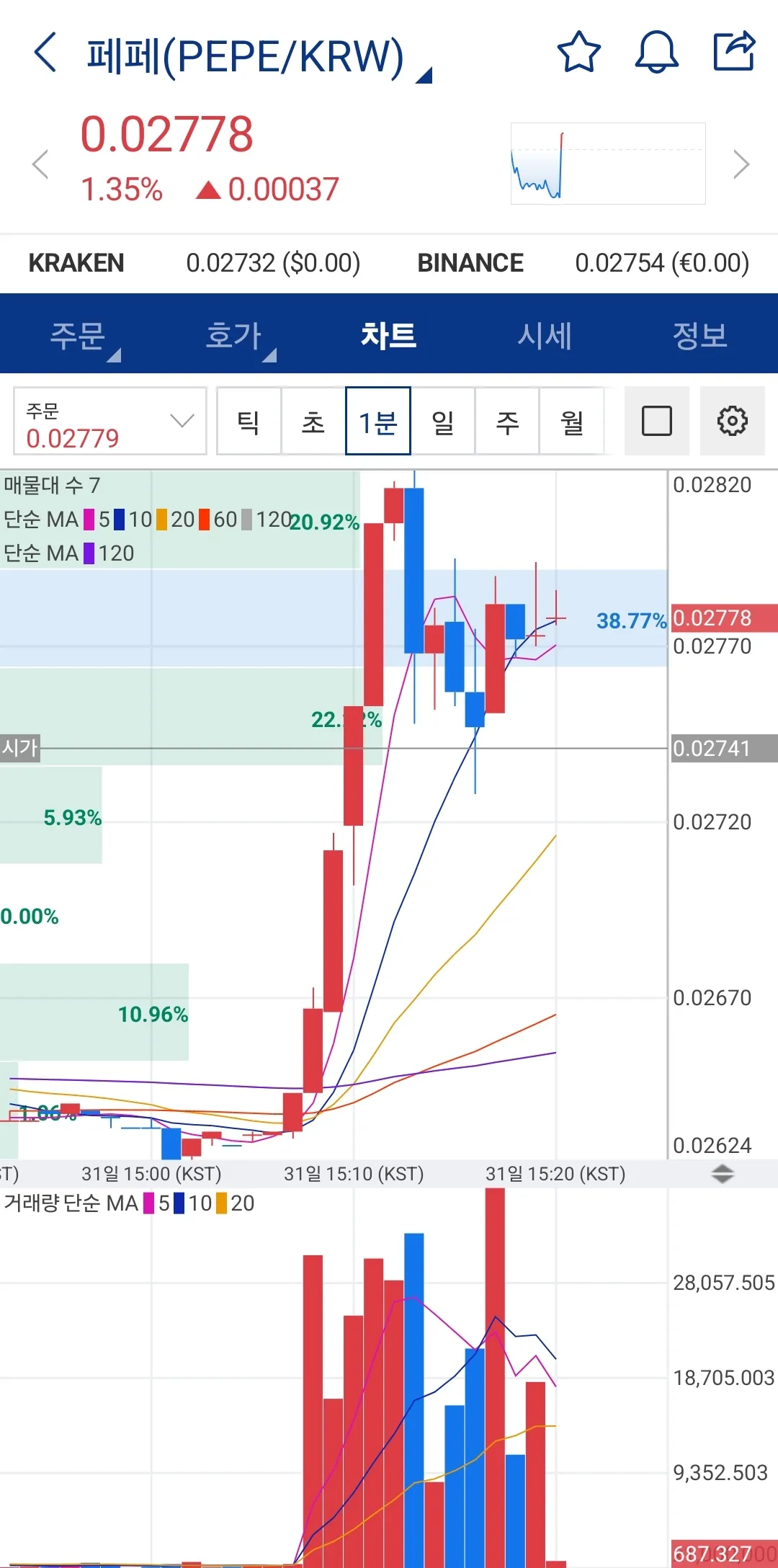Add PEPE to favorites with star
778x1568 pixels.
(x=578, y=52)
